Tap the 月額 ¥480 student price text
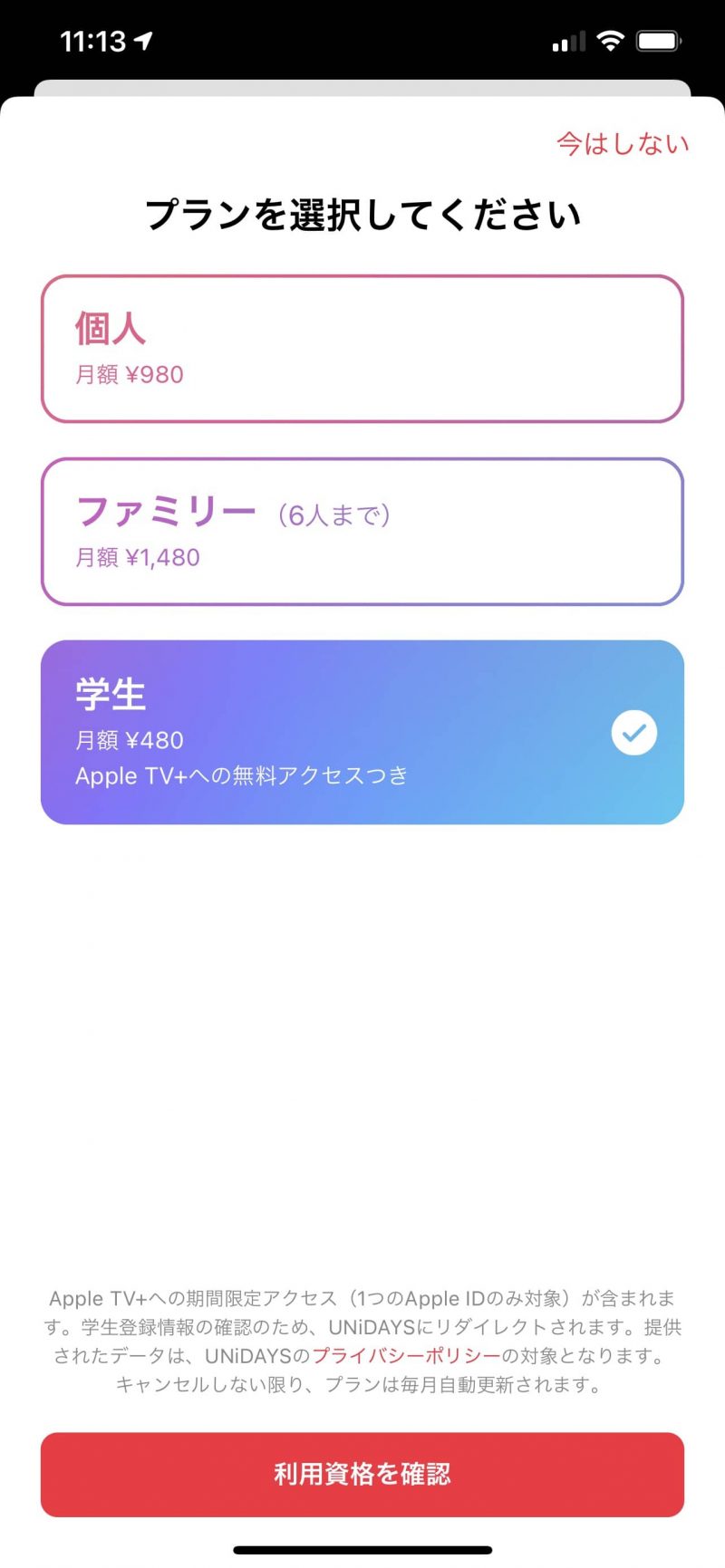Viewport: 725px width, 1568px height. (x=129, y=740)
